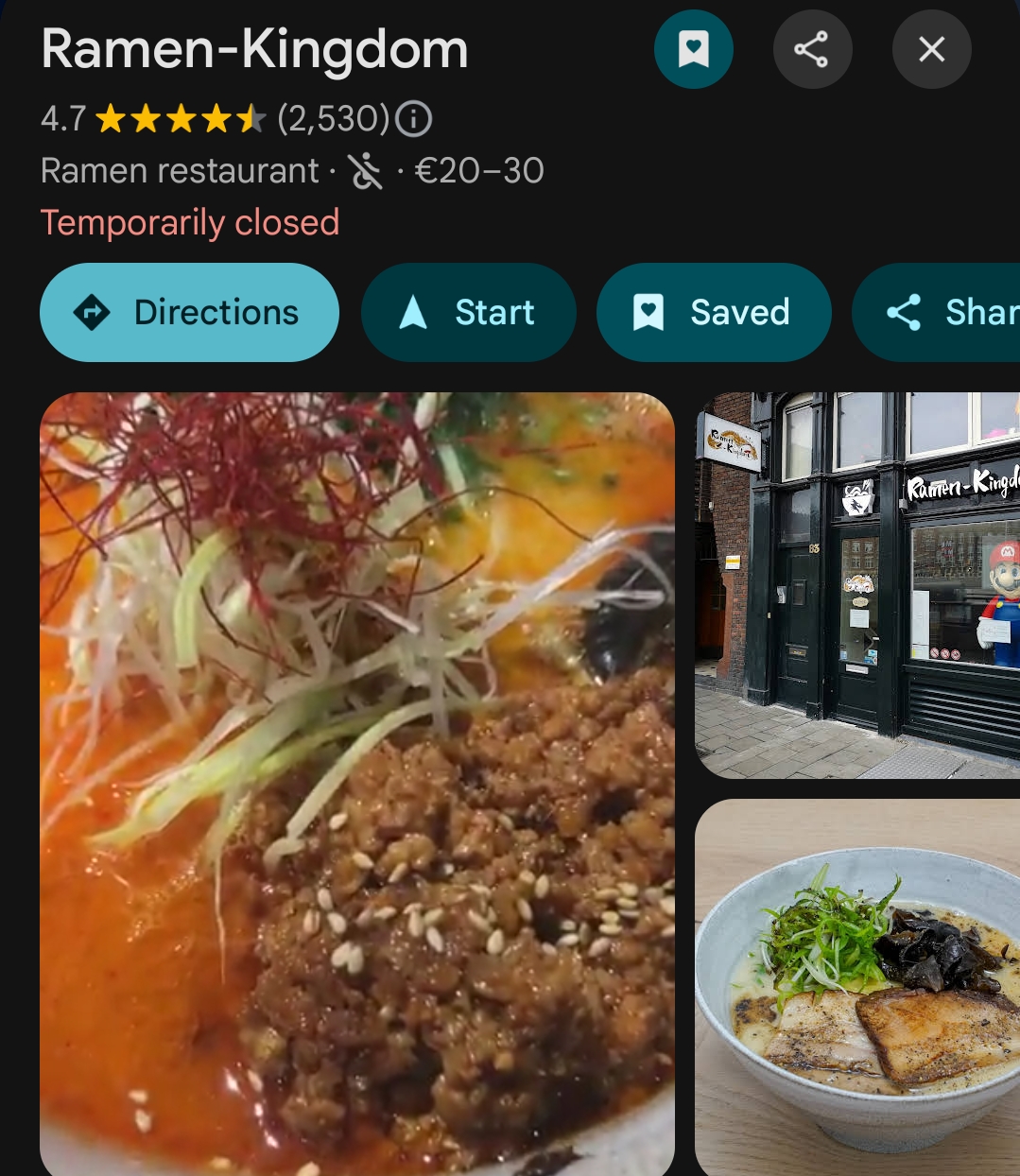View the storefront photo of Ramen-Kingdom

pyautogui.click(x=857, y=585)
